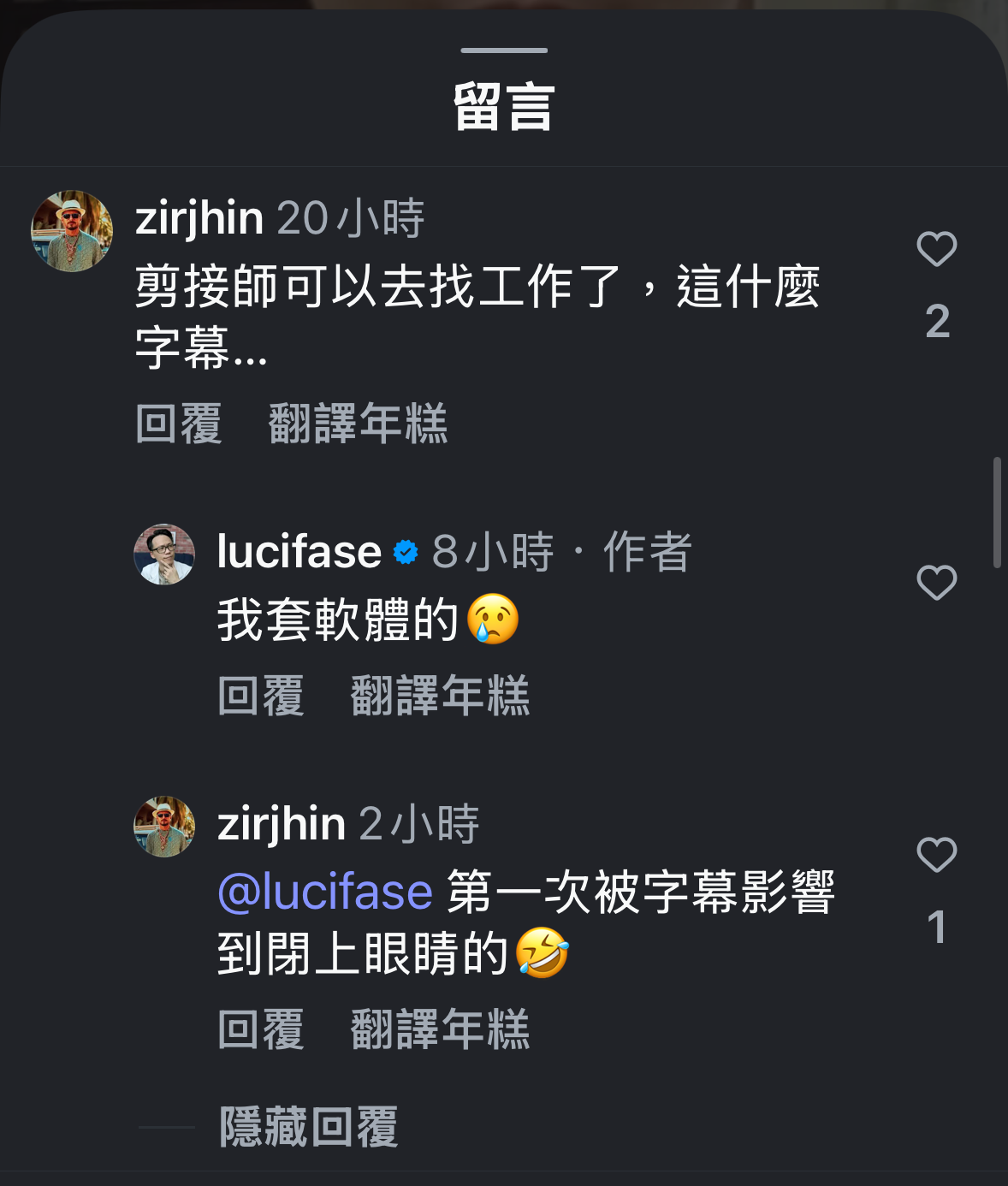Open lucifase's profile picture
Viewport: 1008px width, 1186px height.
tap(164, 554)
